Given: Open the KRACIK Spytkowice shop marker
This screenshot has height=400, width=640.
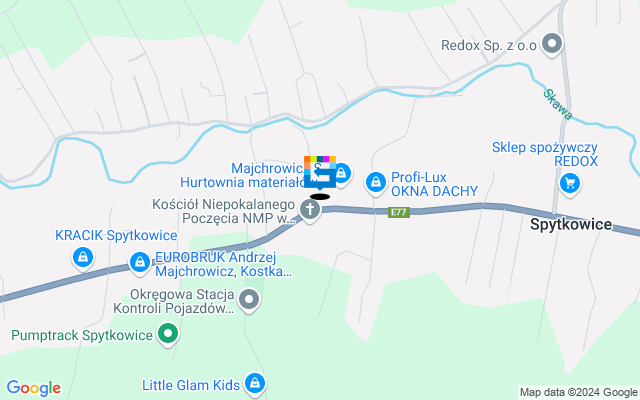Looking at the screenshot, I should click(84, 258).
